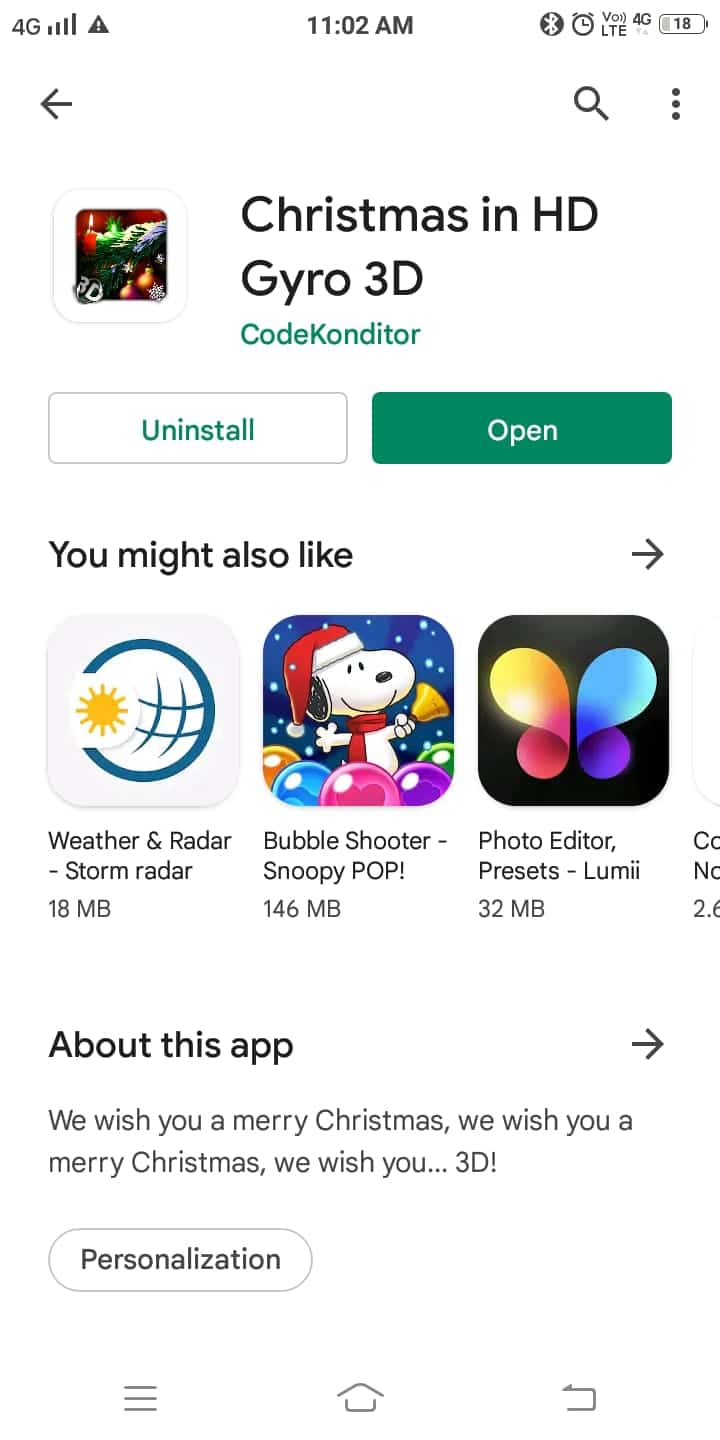Tap the system back button in the bottom bar
Viewport: 720px width, 1440px height.
pyautogui.click(x=579, y=1397)
